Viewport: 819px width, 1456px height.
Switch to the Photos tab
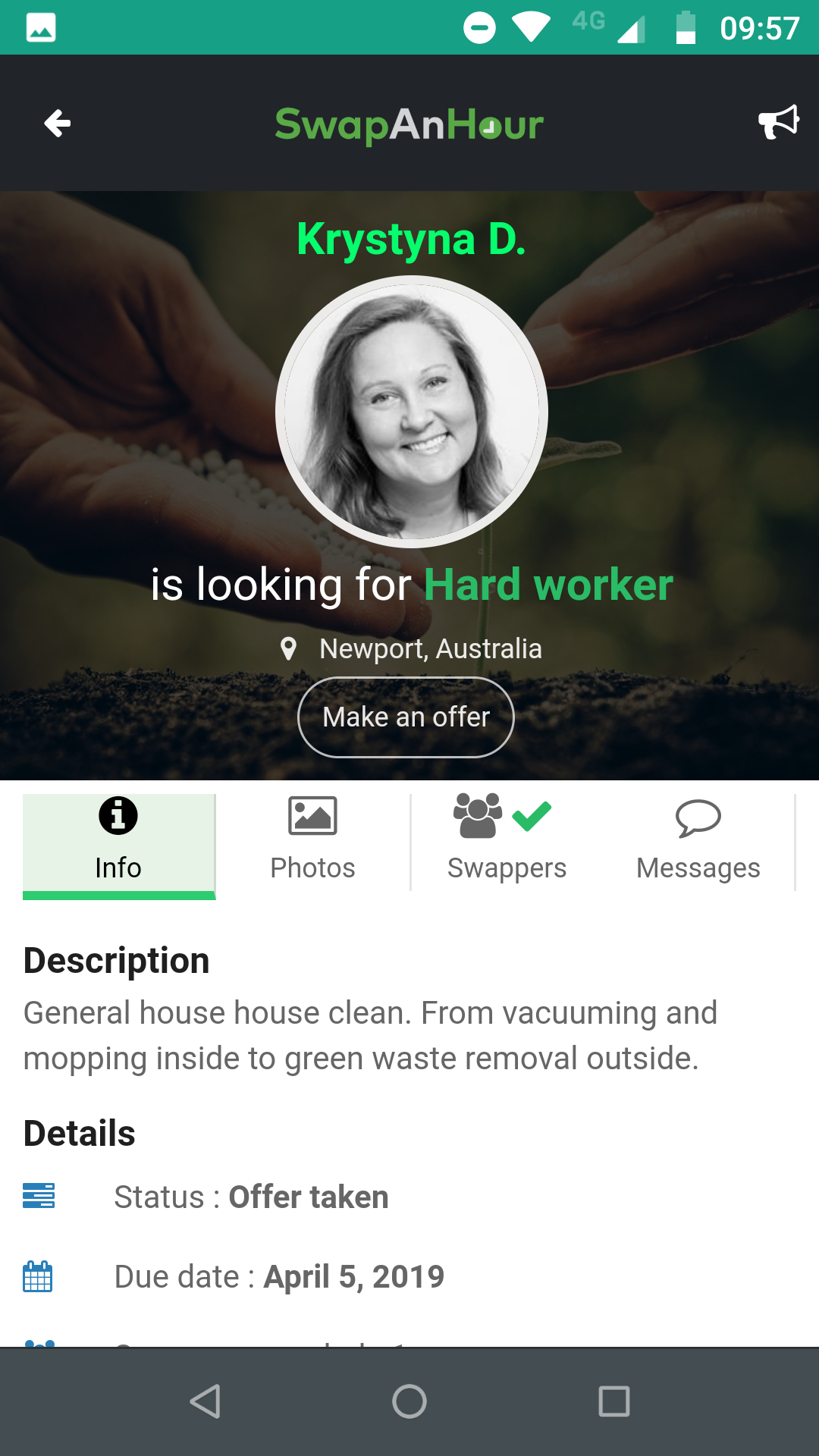(312, 842)
